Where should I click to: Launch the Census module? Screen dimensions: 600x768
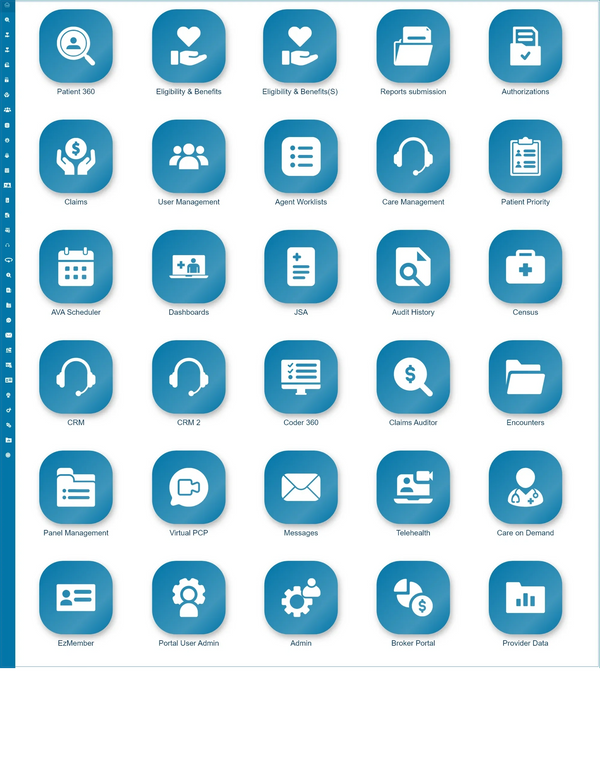(525, 267)
